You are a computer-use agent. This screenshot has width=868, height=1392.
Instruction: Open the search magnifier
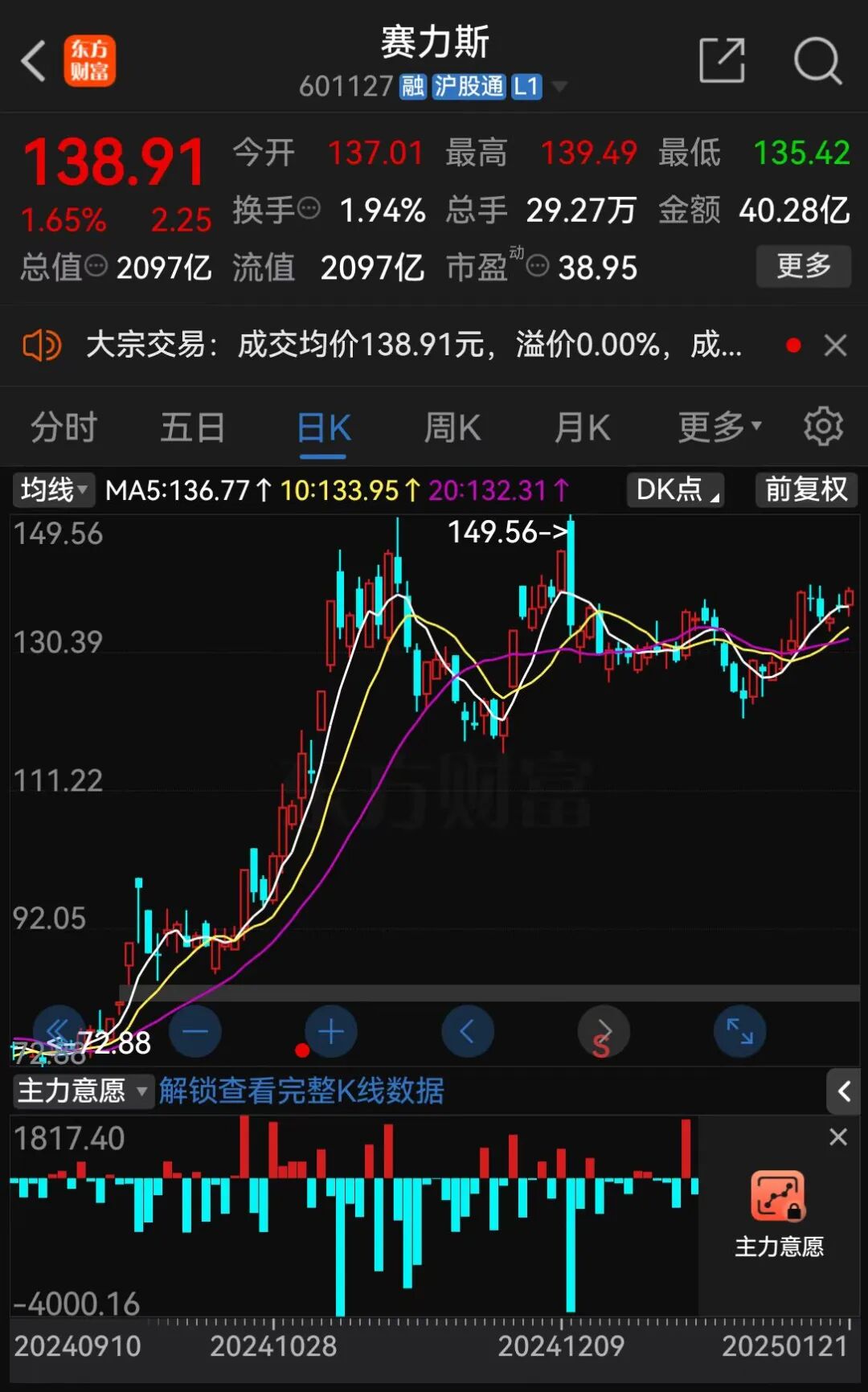point(817,60)
